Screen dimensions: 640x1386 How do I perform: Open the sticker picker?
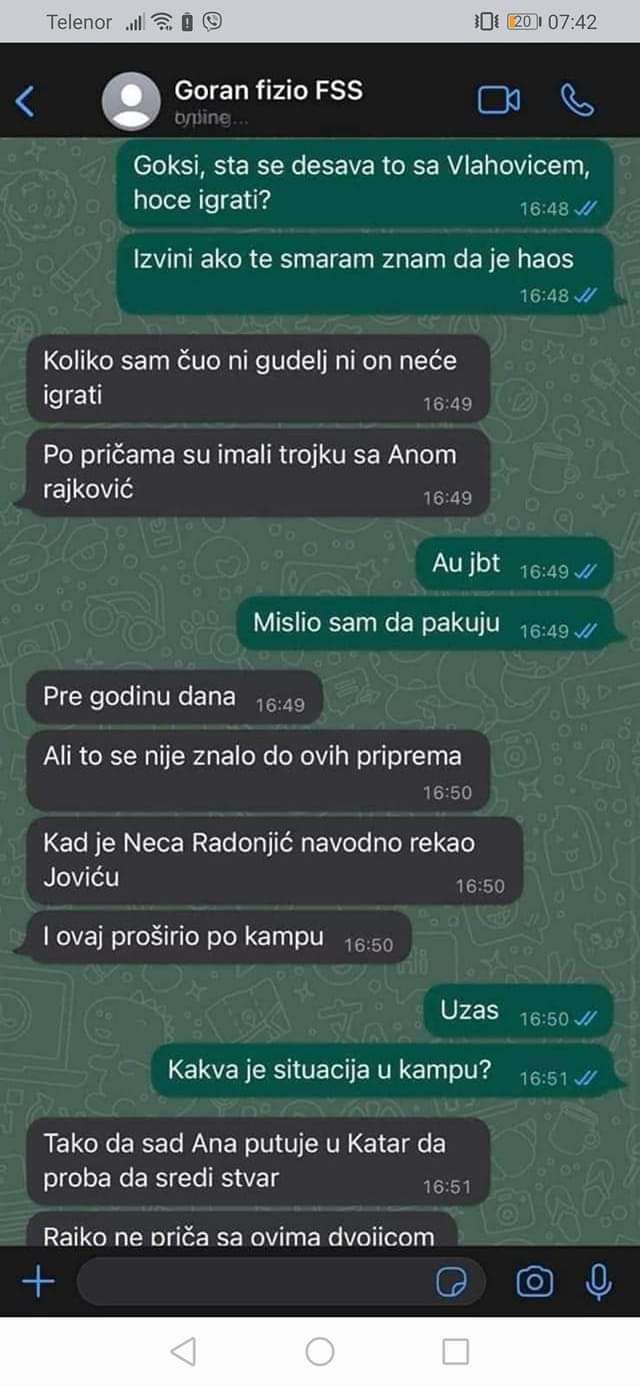pos(452,1282)
